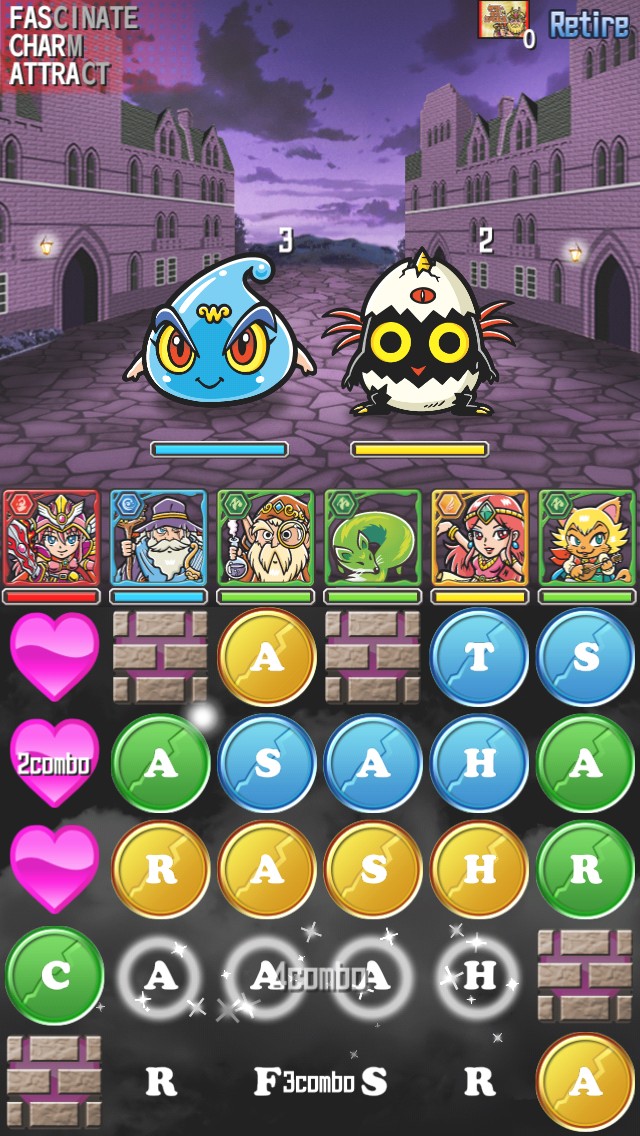This screenshot has width=640, height=1136.
Task: Tap the blue T orb
Action: [479, 657]
